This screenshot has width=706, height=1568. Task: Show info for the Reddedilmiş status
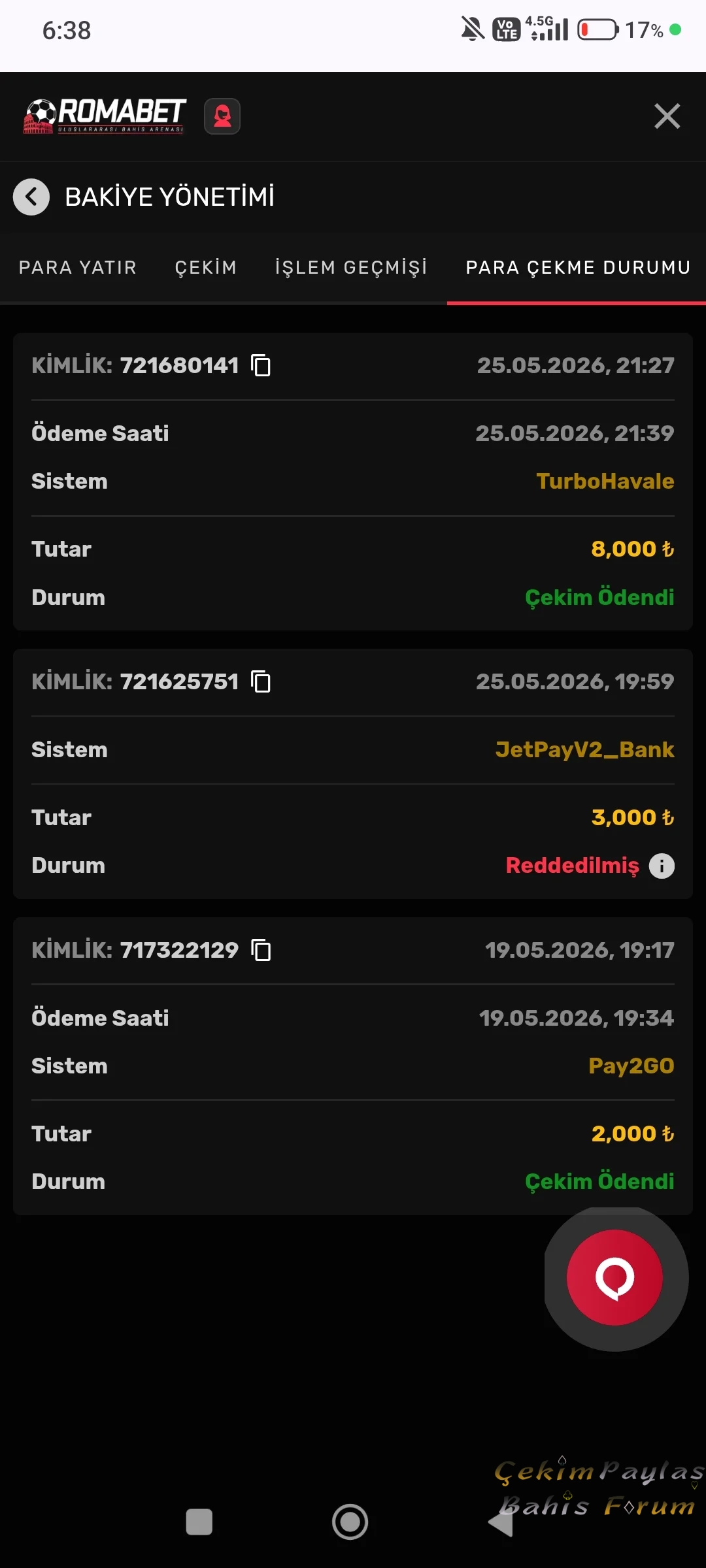[662, 866]
